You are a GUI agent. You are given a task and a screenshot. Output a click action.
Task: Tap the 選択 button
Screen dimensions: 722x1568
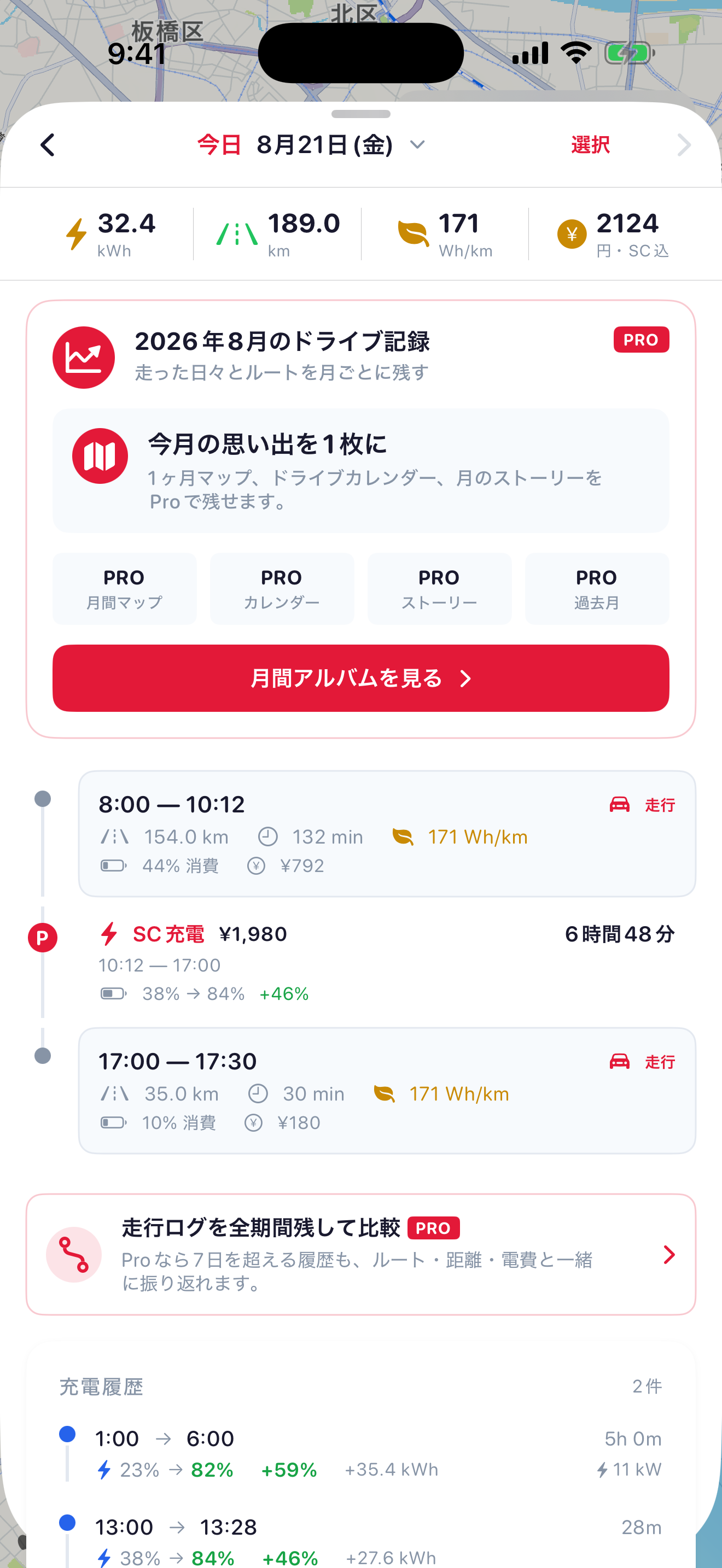(590, 145)
